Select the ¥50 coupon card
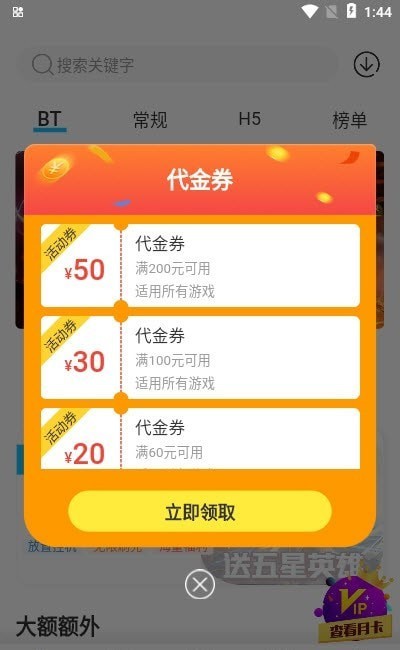 200,265
